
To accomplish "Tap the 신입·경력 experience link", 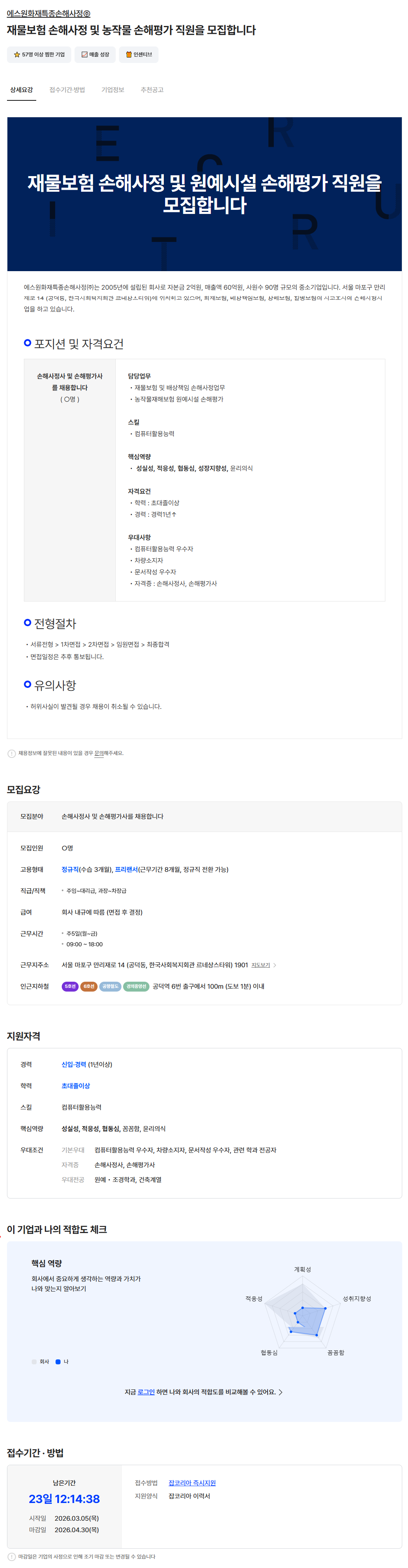I will coord(74,1065).
